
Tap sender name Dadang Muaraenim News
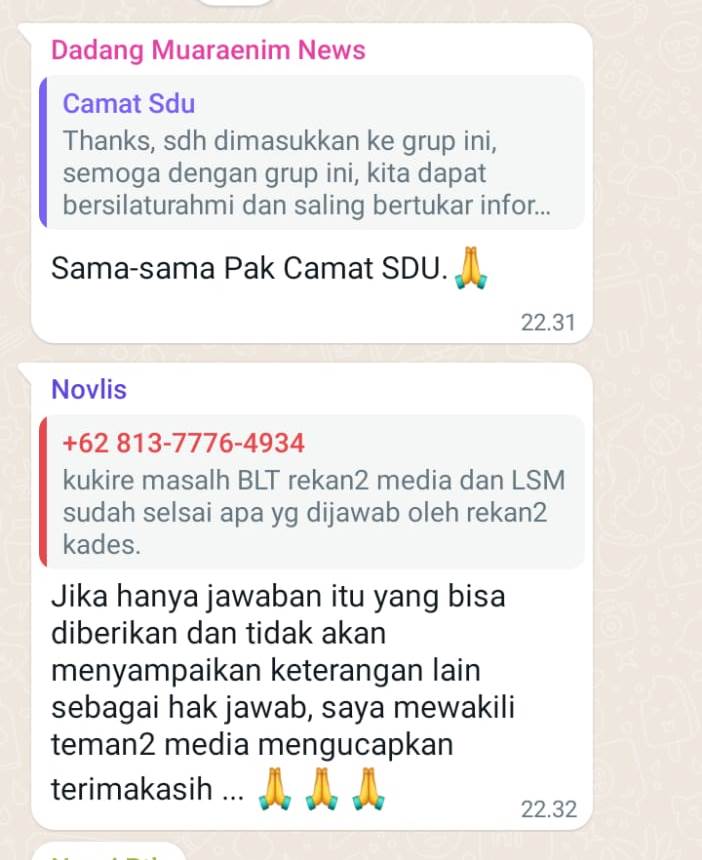(208, 50)
